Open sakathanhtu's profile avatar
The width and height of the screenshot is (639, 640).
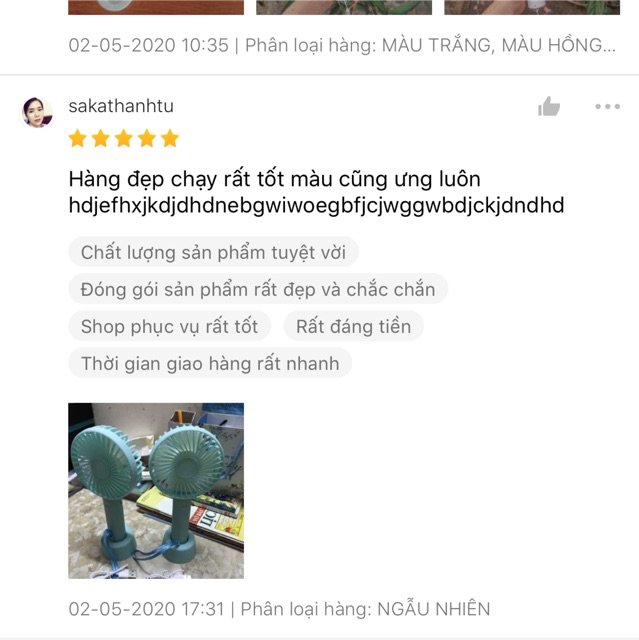tap(38, 112)
